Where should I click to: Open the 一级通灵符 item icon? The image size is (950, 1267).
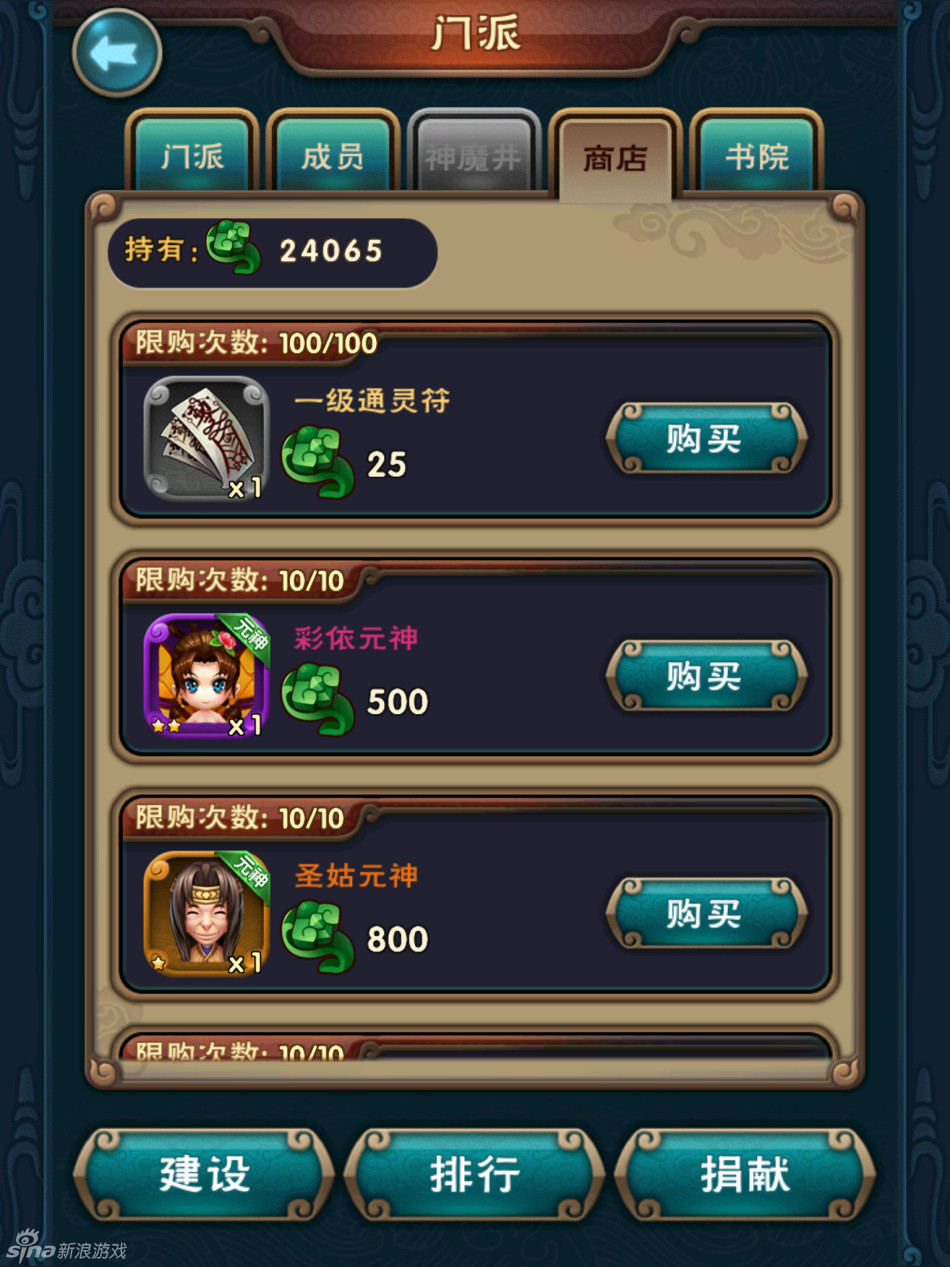(x=206, y=438)
